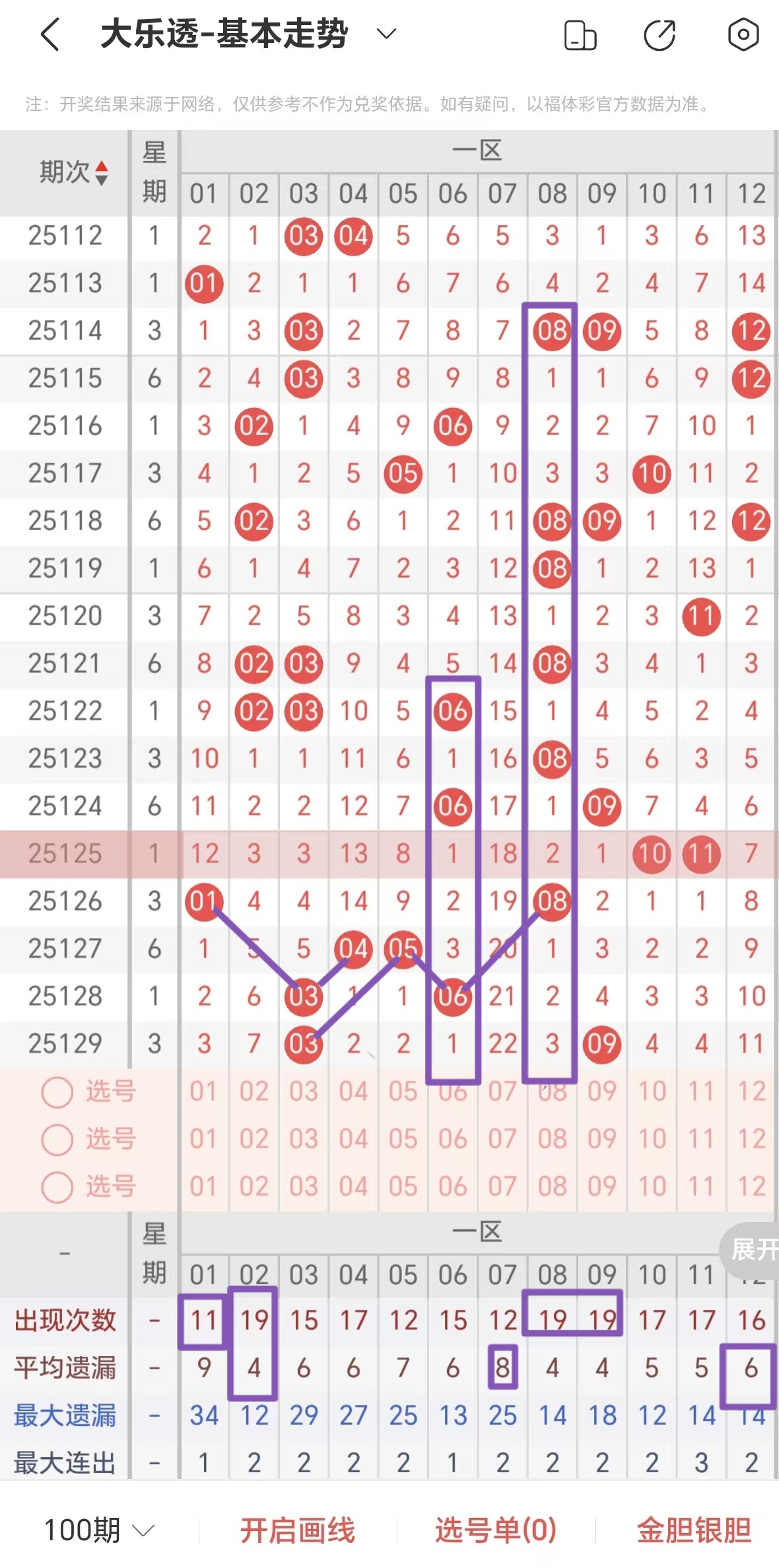The height and width of the screenshot is (1568, 779).
Task: Select the second 选号 radio circle
Action: pyautogui.click(x=56, y=1138)
